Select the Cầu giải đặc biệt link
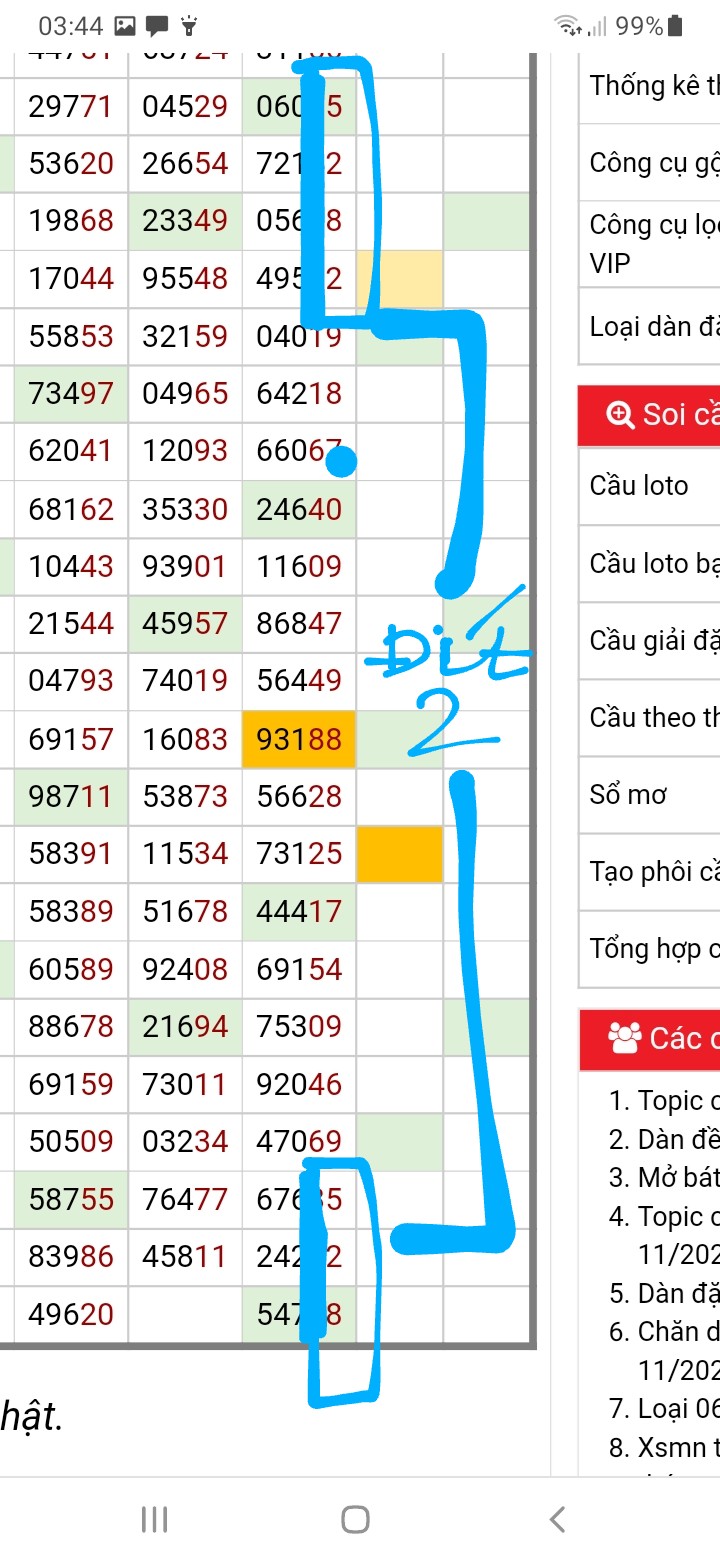The image size is (720, 1560). (x=655, y=640)
